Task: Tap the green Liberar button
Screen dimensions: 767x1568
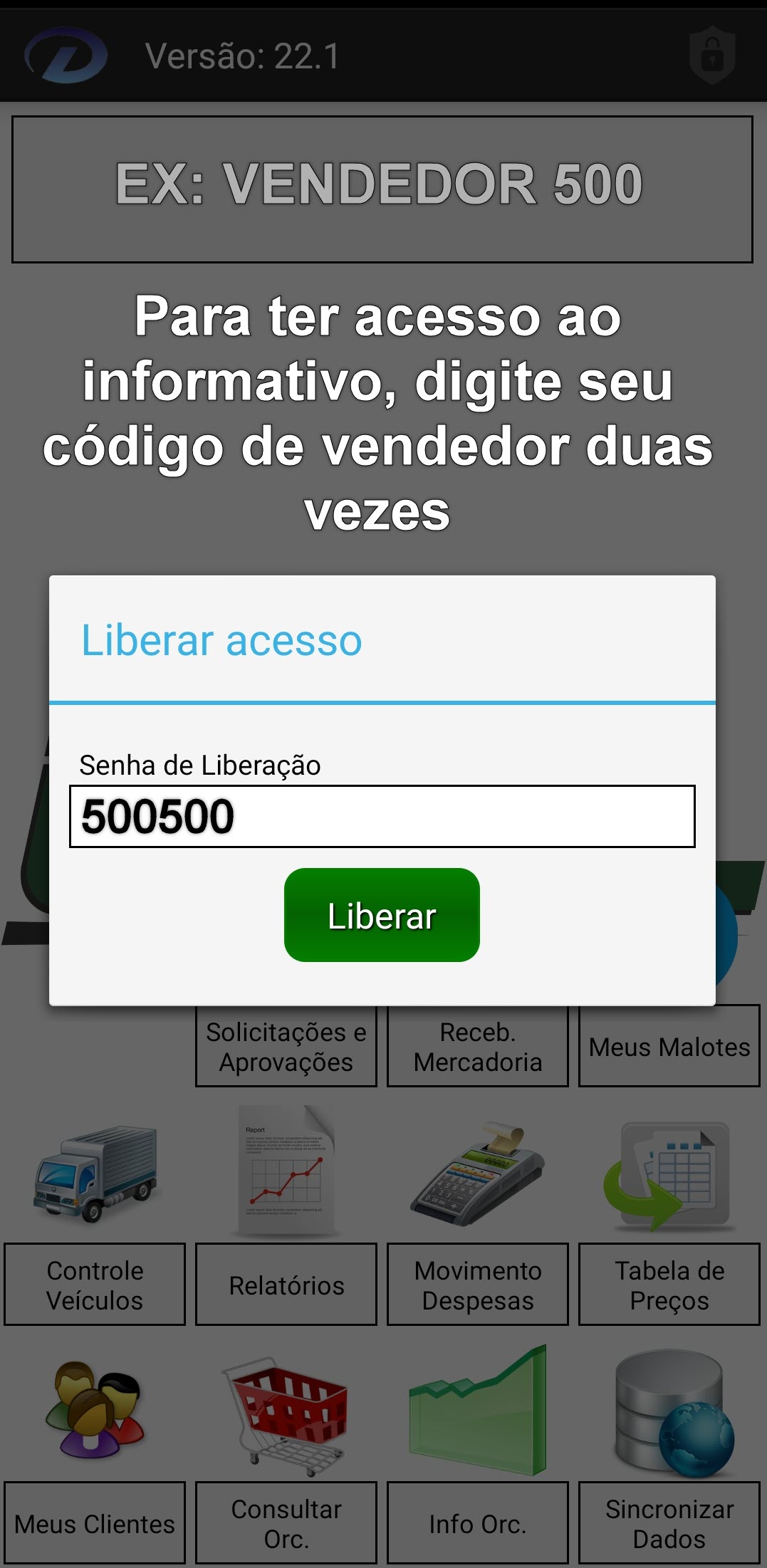Action: point(382,915)
